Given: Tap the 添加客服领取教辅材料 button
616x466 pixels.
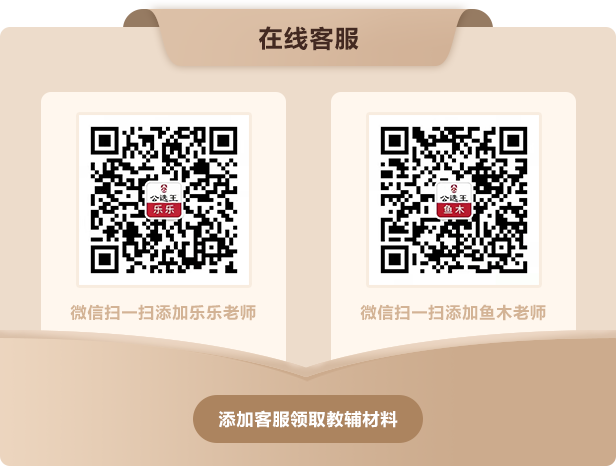Looking at the screenshot, I should pyautogui.click(x=308, y=419).
